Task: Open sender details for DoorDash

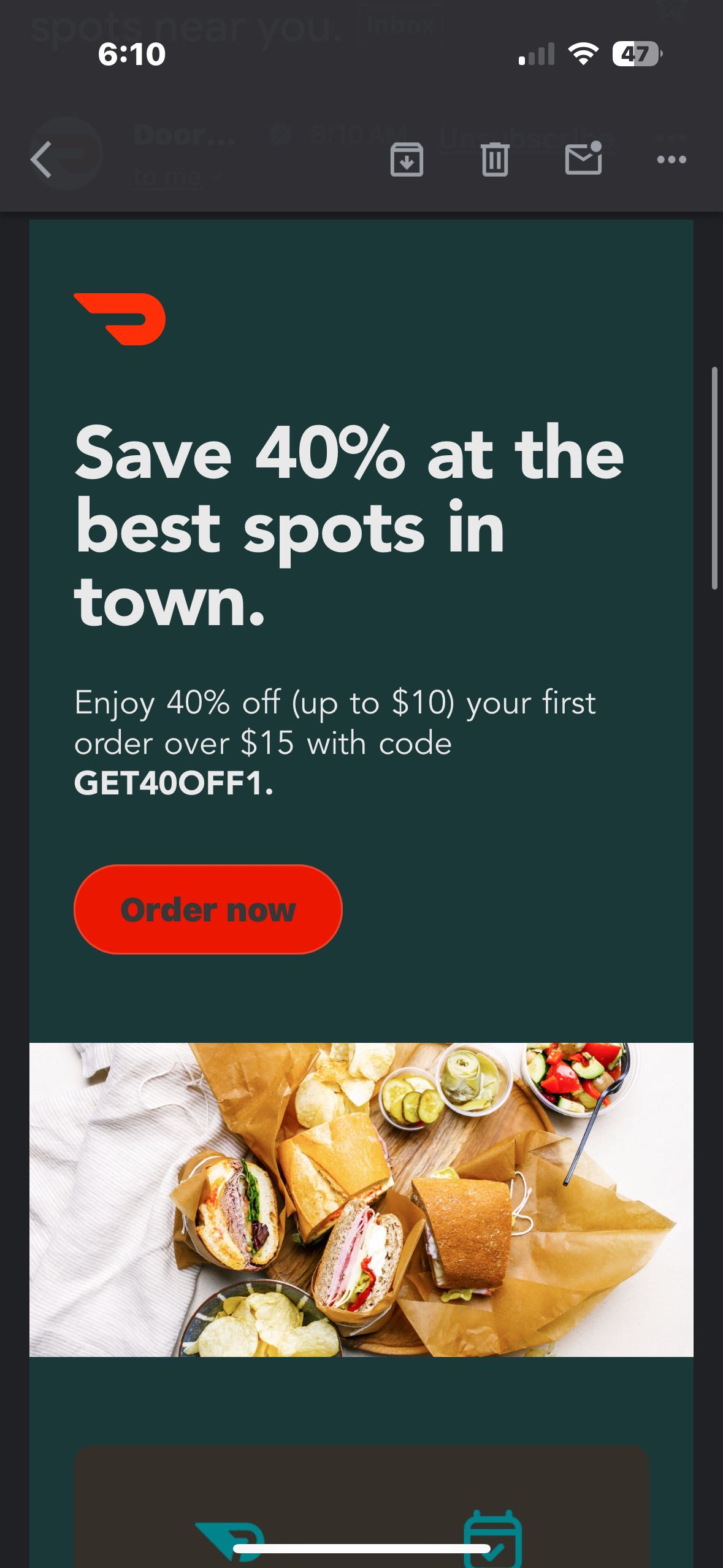Action: [x=183, y=135]
